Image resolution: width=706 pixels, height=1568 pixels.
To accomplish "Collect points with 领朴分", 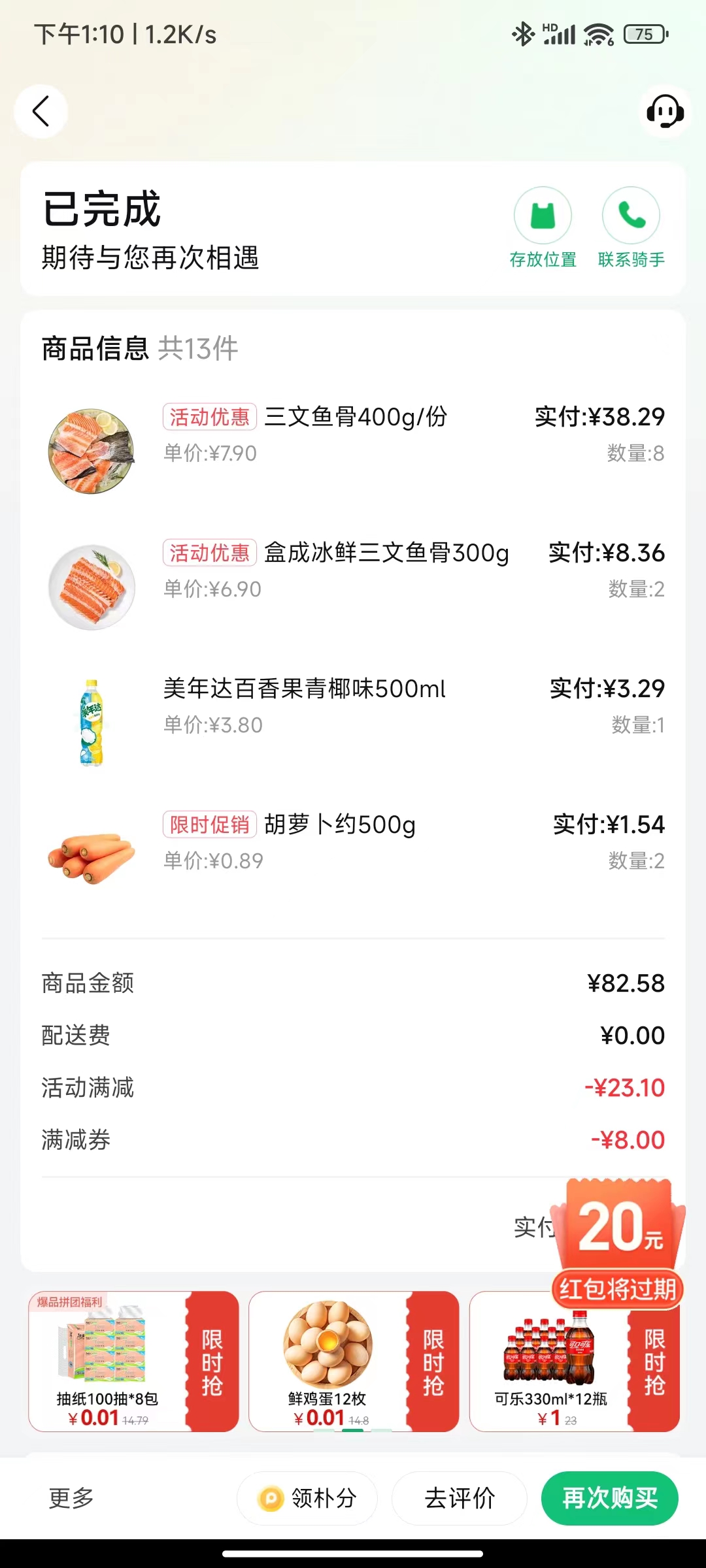I will point(307,1498).
